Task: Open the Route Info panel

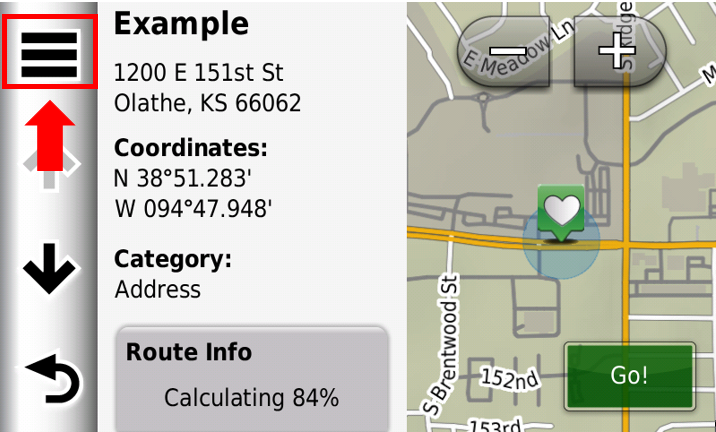Action: pyautogui.click(x=251, y=378)
